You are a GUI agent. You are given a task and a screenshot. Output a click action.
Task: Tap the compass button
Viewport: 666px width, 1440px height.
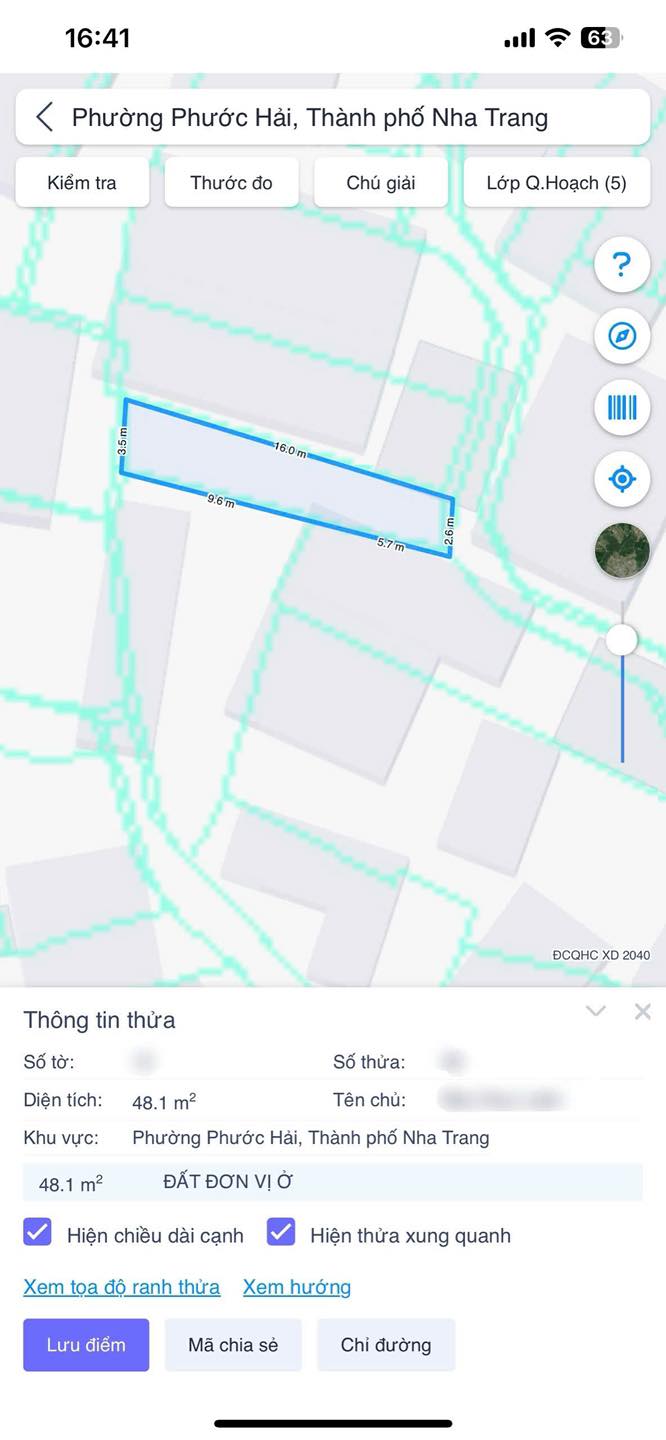(x=622, y=336)
